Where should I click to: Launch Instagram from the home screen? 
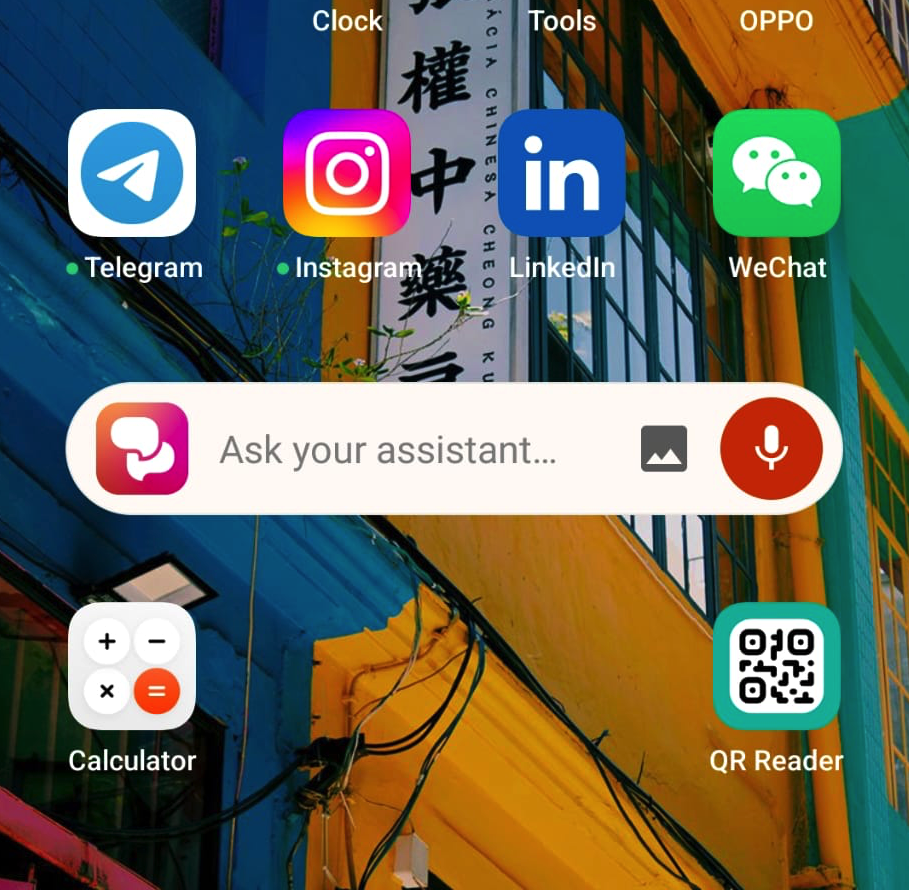[347, 173]
